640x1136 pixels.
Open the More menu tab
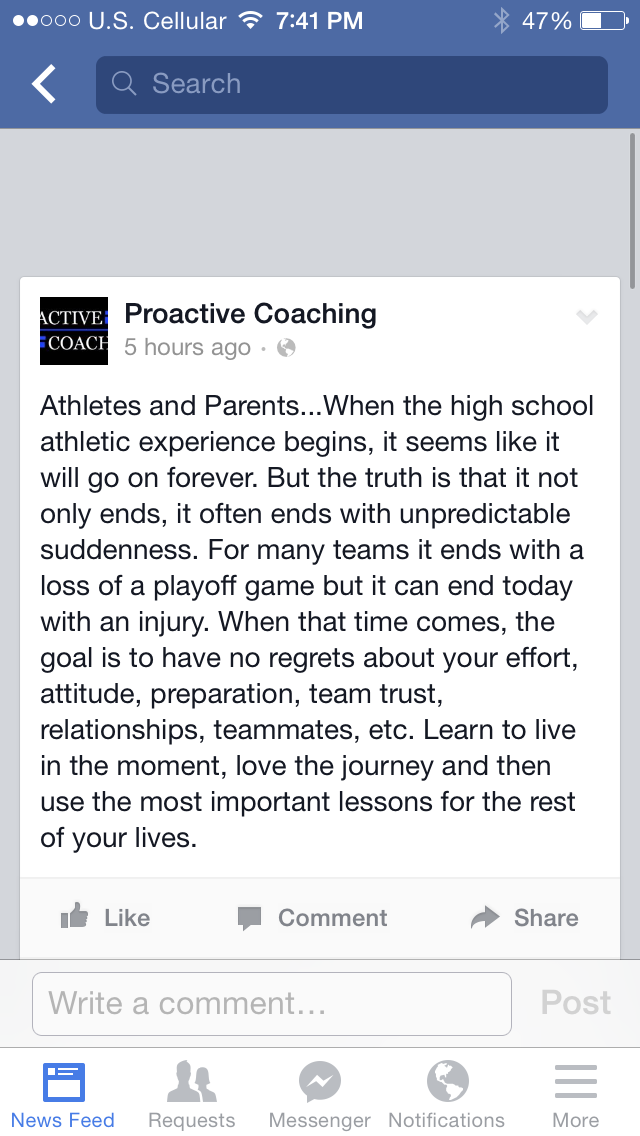pyautogui.click(x=575, y=1095)
